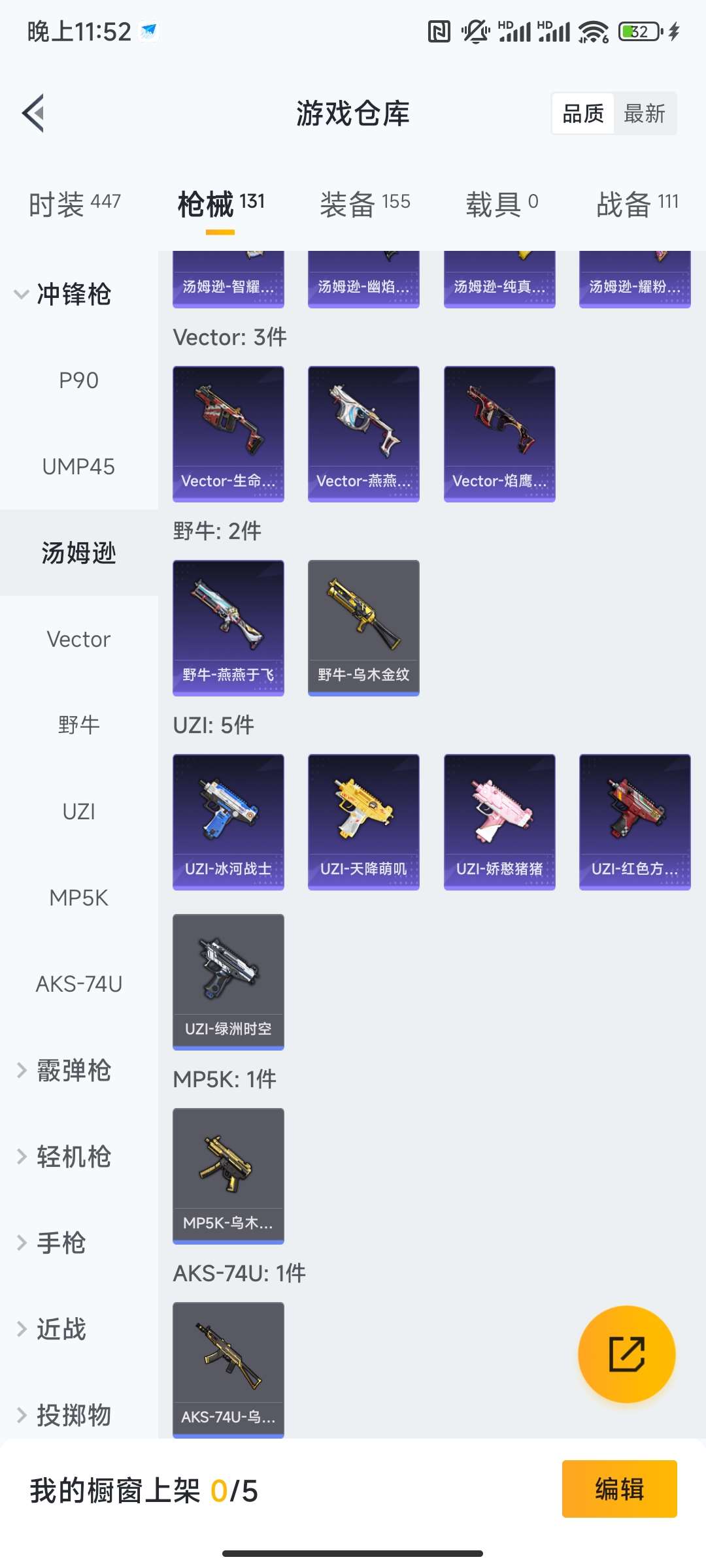Go back using the top-left arrow
The image size is (706, 1568).
click(x=34, y=113)
